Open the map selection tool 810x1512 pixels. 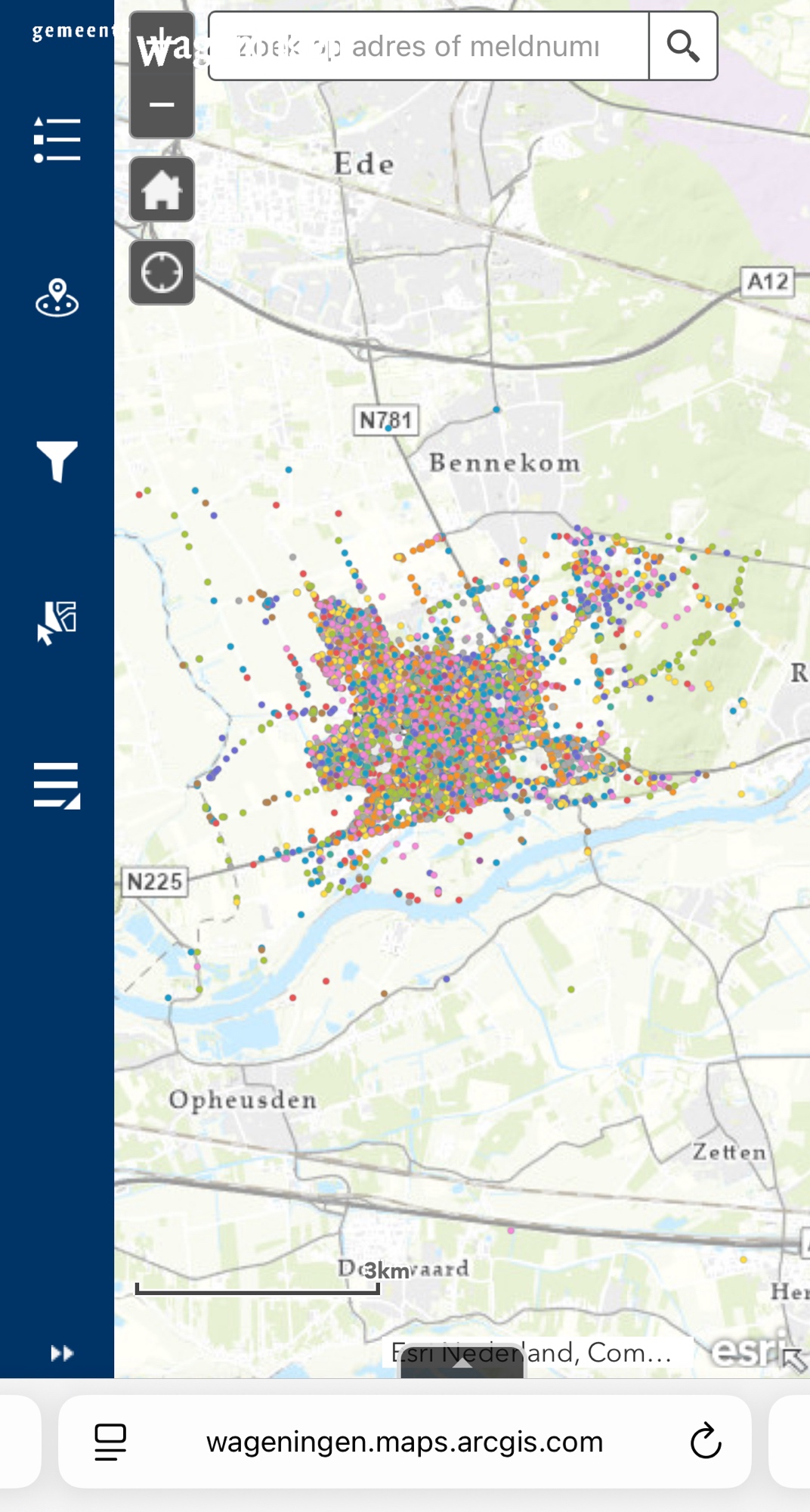[x=57, y=622]
